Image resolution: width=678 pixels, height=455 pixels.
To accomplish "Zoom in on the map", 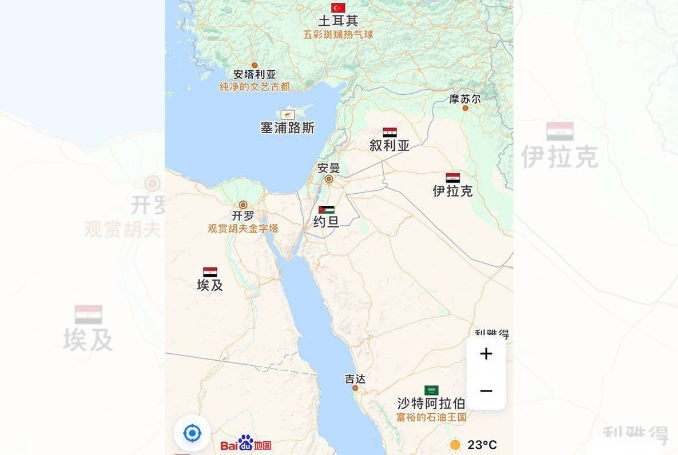I will pos(486,354).
